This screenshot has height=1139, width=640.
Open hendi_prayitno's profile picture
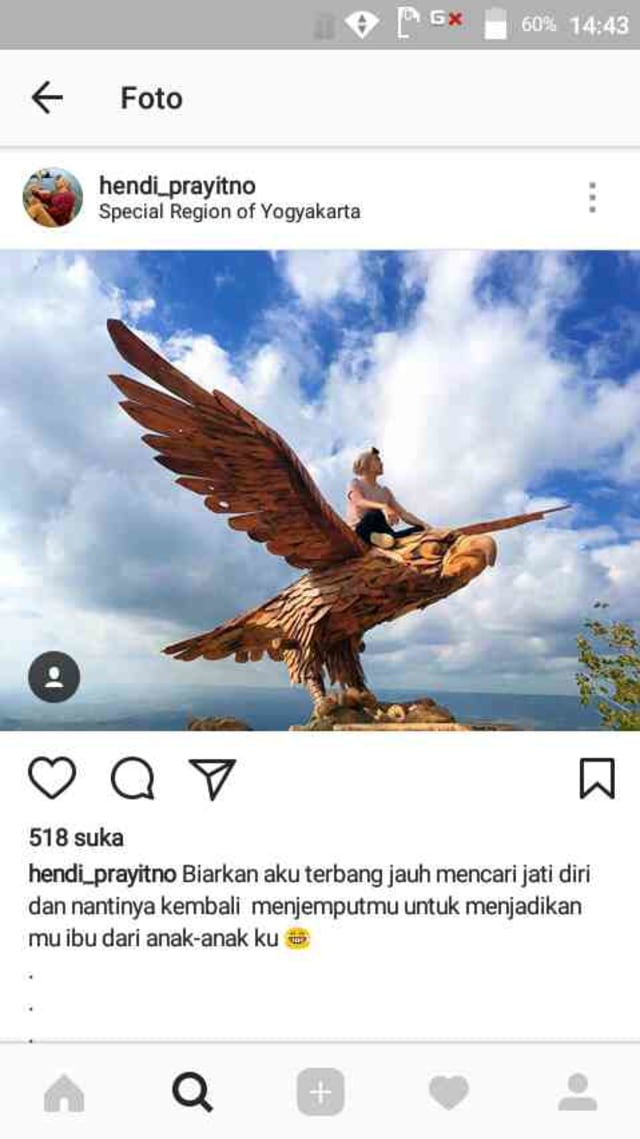tap(52, 197)
